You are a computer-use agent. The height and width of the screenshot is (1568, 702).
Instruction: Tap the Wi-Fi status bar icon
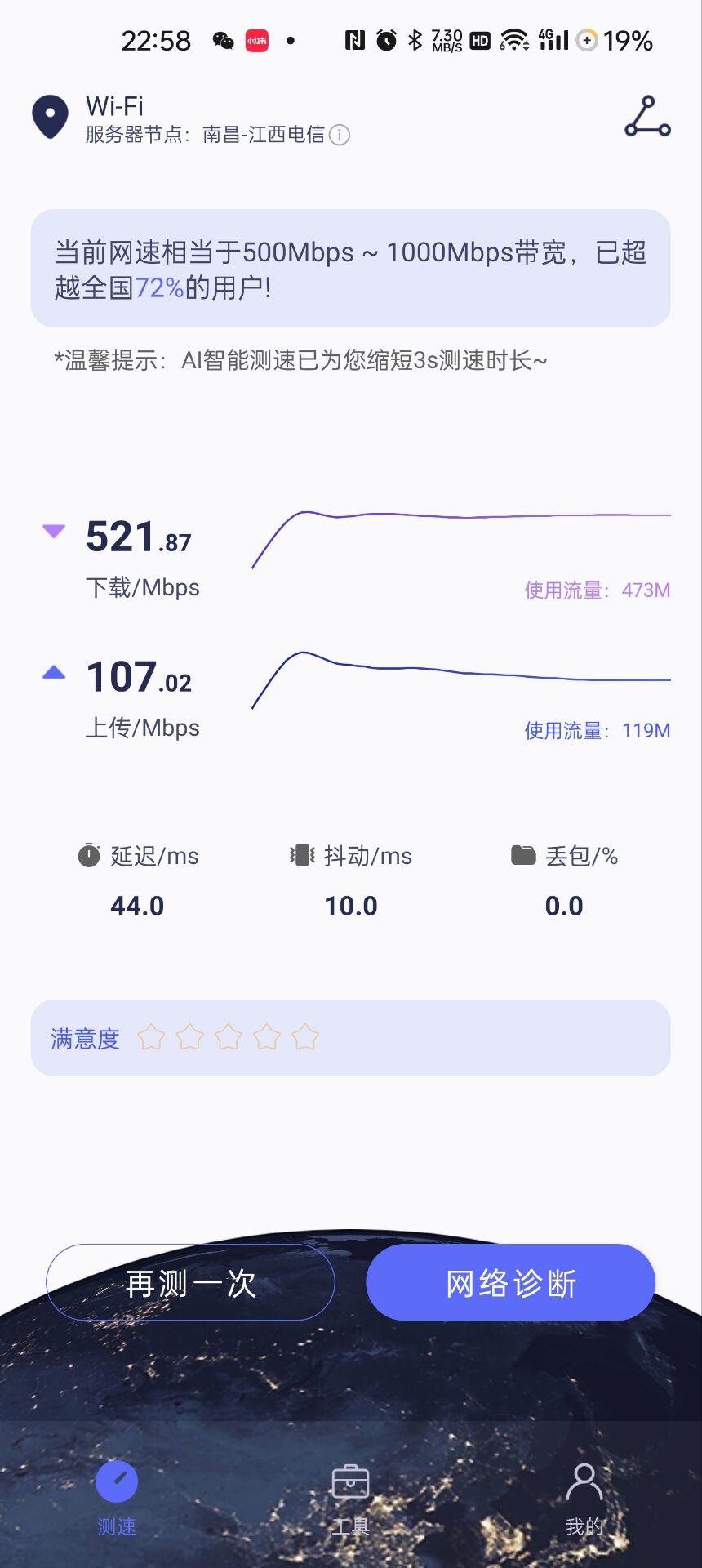pyautogui.click(x=515, y=39)
